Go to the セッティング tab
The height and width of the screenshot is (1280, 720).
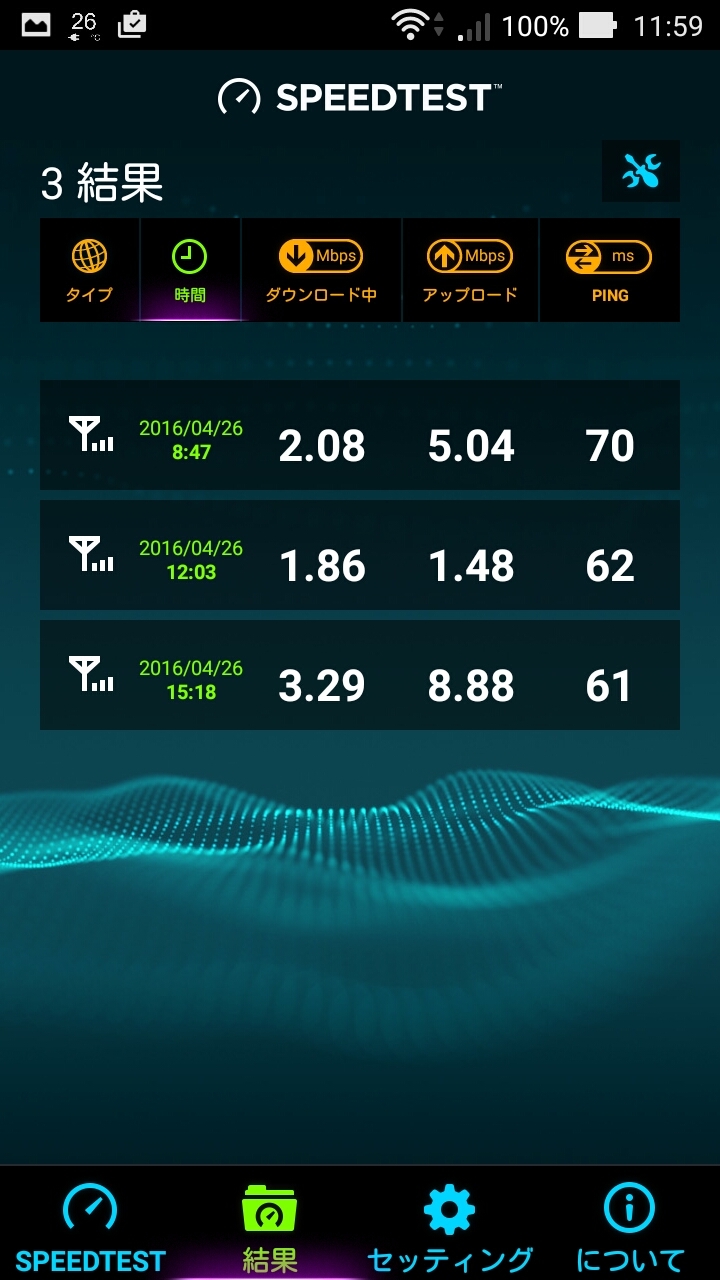pos(450,1227)
